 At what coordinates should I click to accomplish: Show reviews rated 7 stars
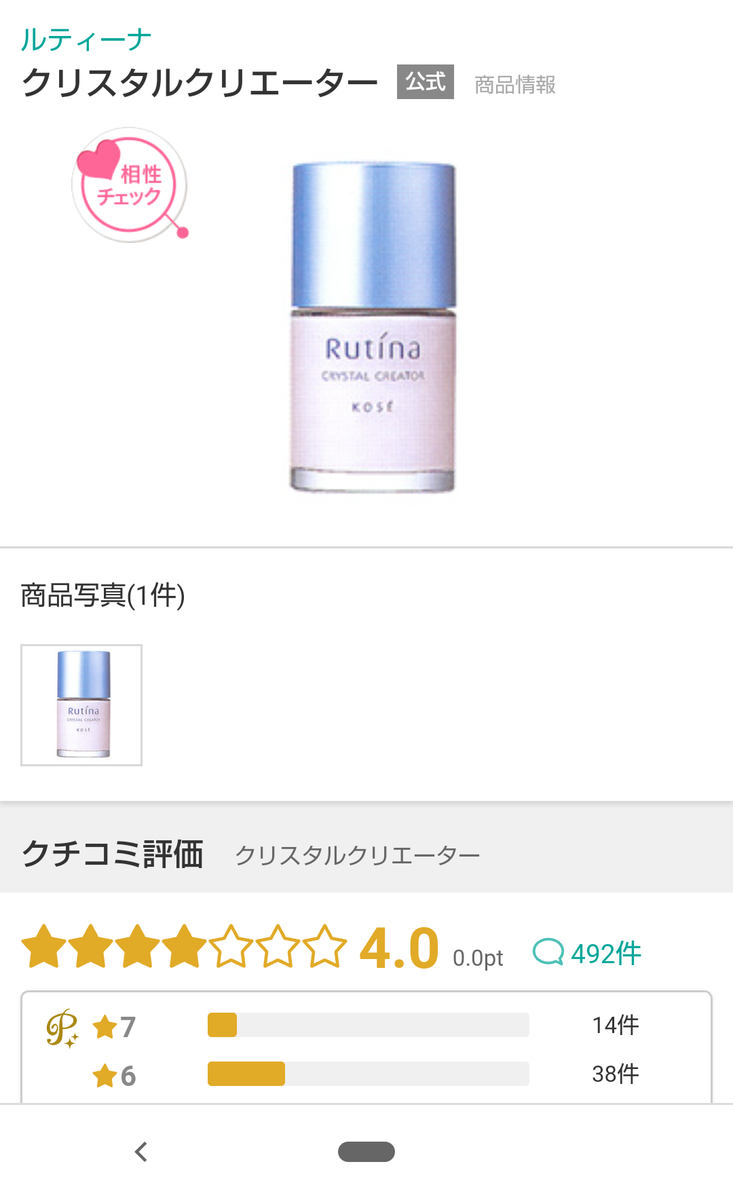pyautogui.click(x=367, y=1026)
